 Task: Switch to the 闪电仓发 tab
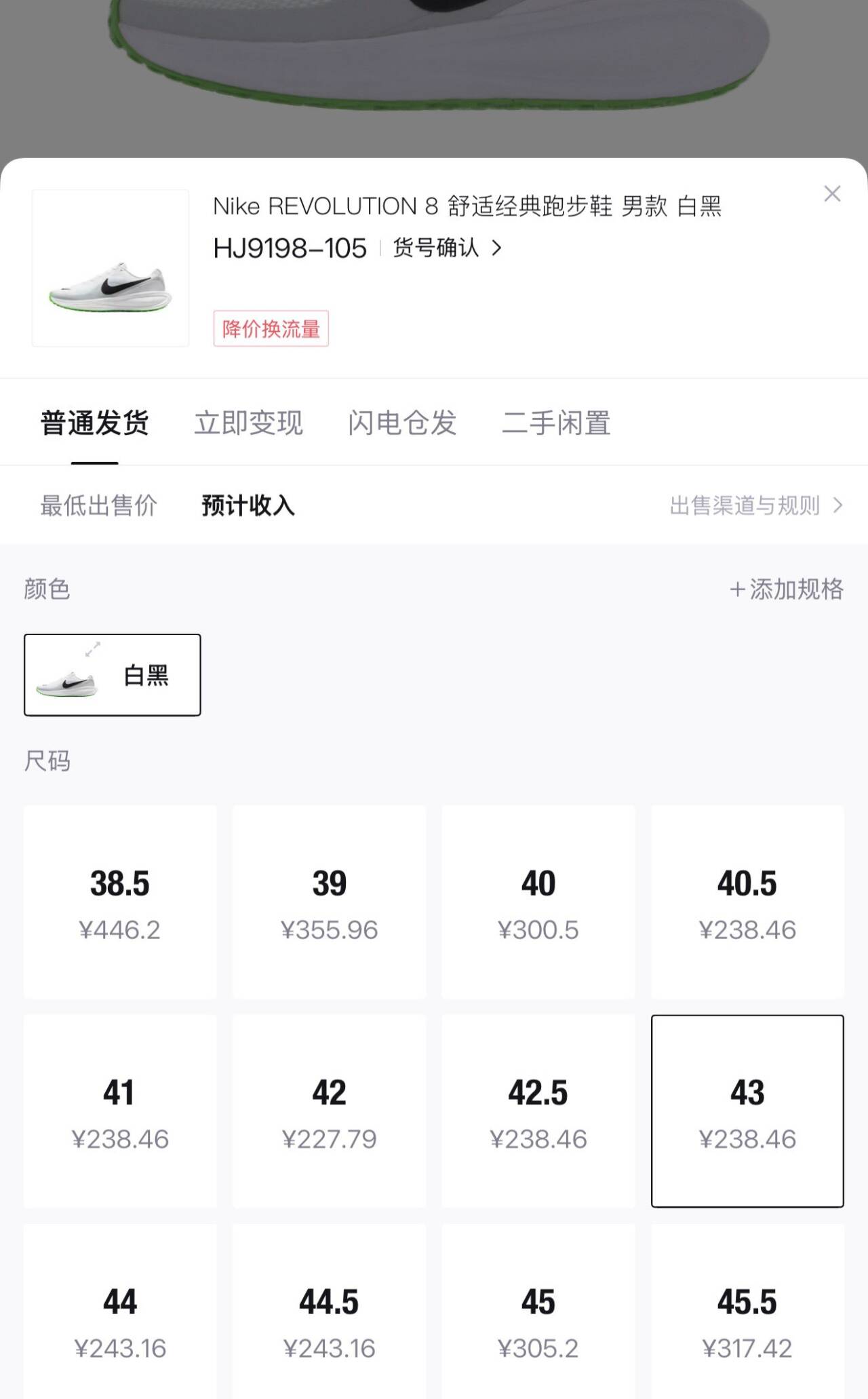[x=402, y=423]
